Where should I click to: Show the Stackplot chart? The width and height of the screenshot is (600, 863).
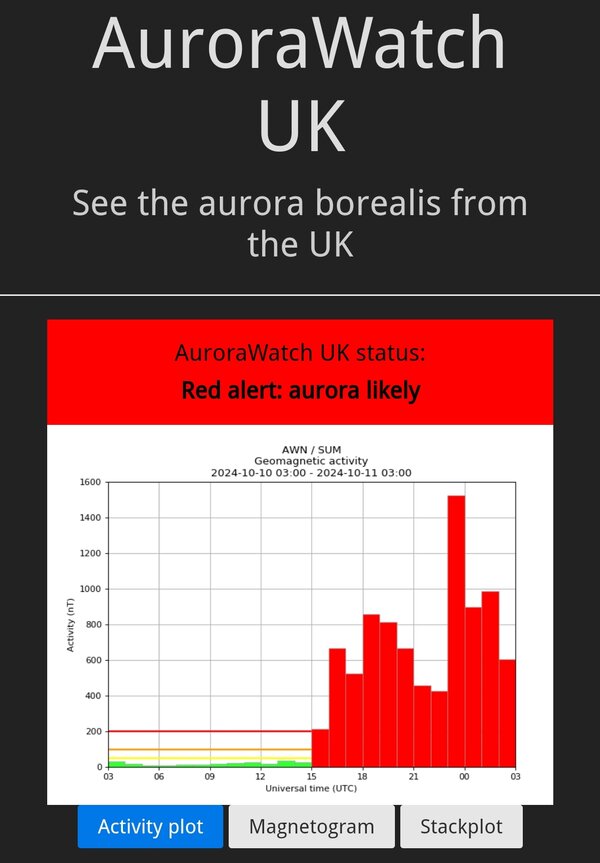[461, 827]
